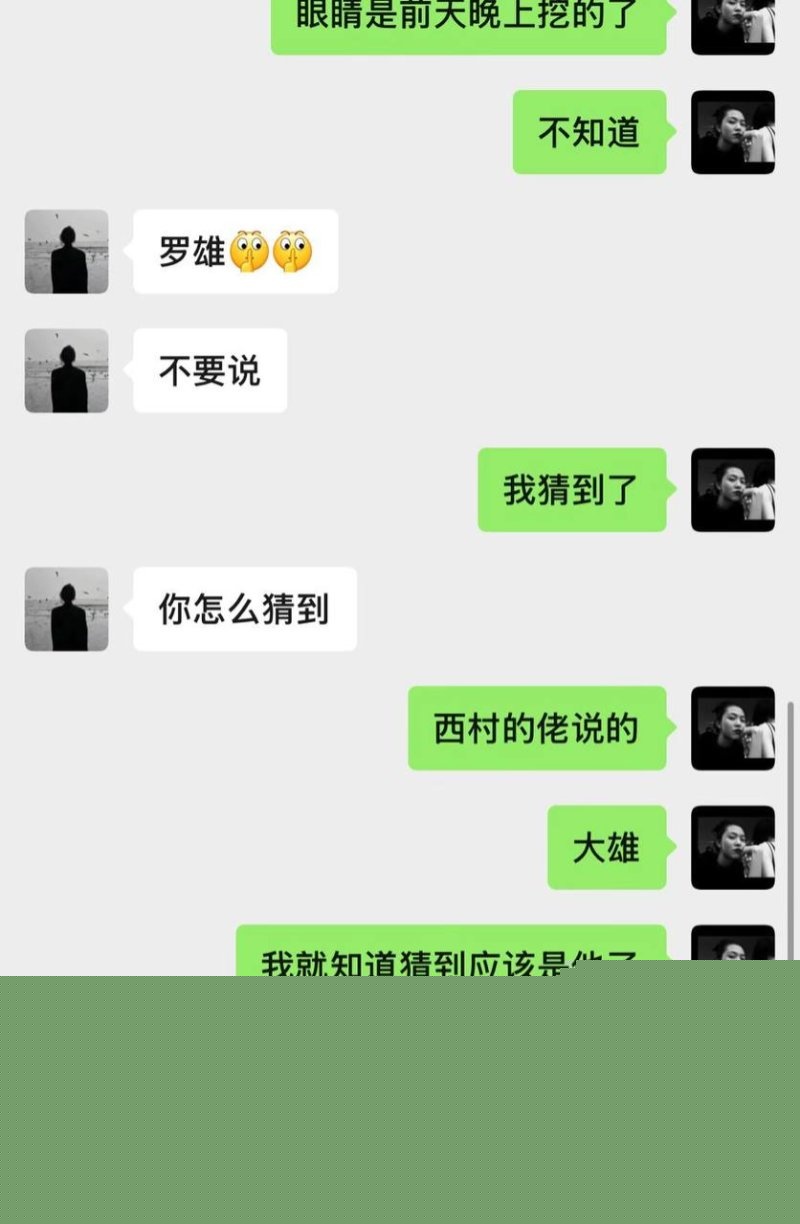View profile from avatar beside 大雄
800x1224 pixels.
732,847
